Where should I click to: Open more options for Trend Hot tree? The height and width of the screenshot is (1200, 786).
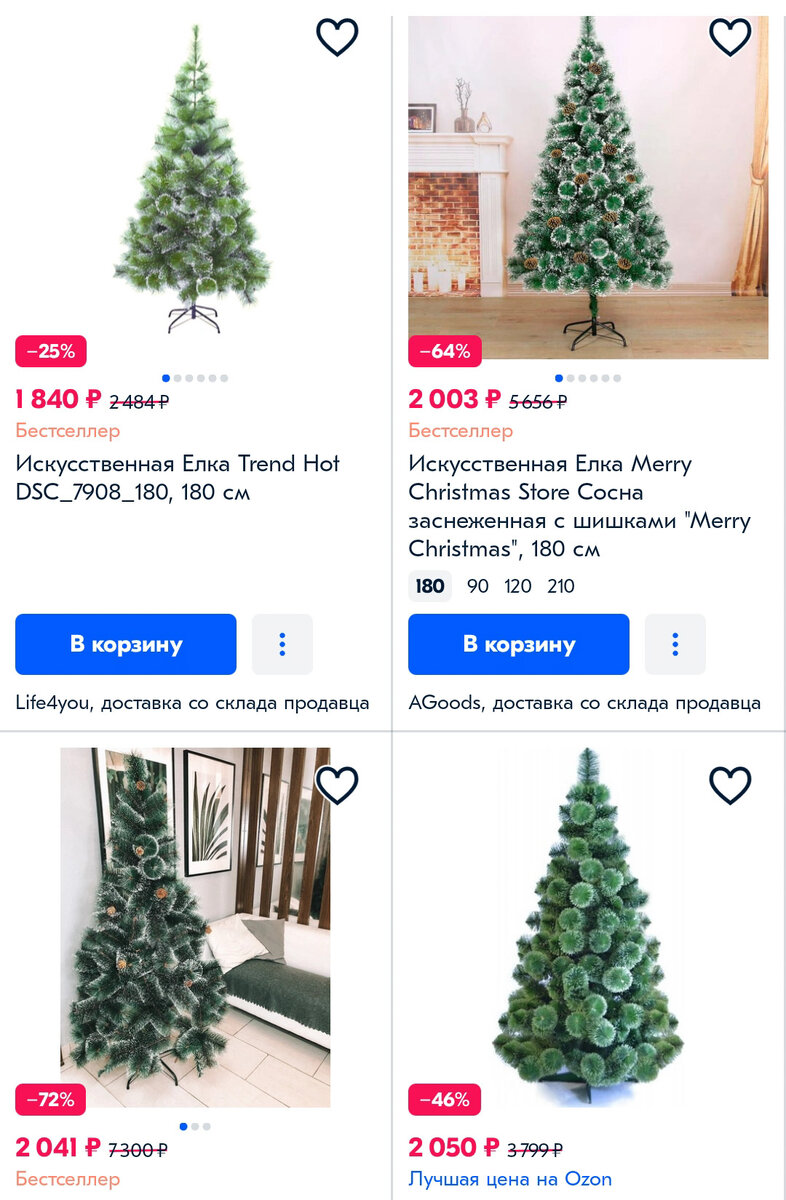coord(282,644)
